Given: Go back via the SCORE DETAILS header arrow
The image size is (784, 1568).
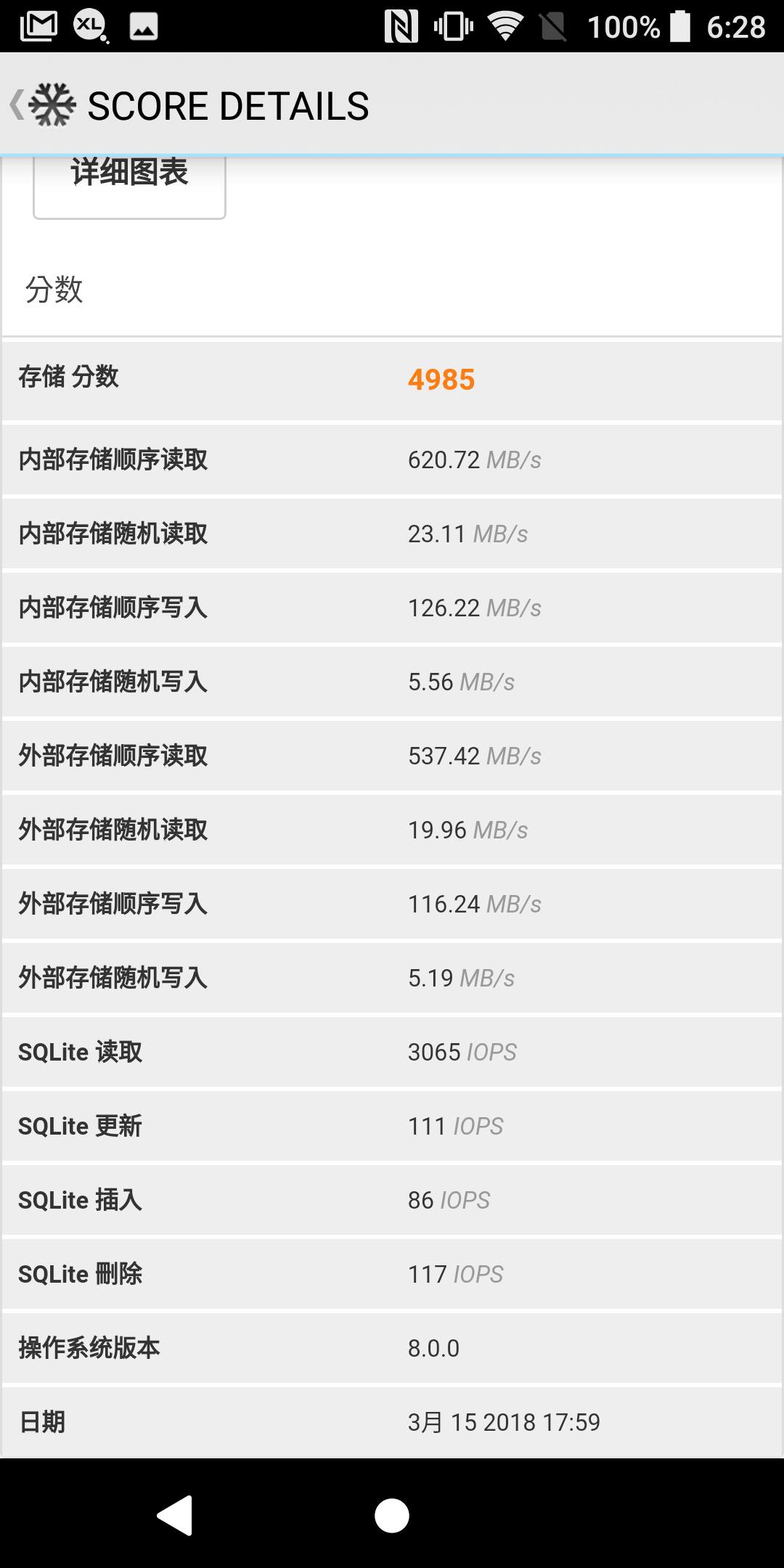Looking at the screenshot, I should (x=17, y=105).
